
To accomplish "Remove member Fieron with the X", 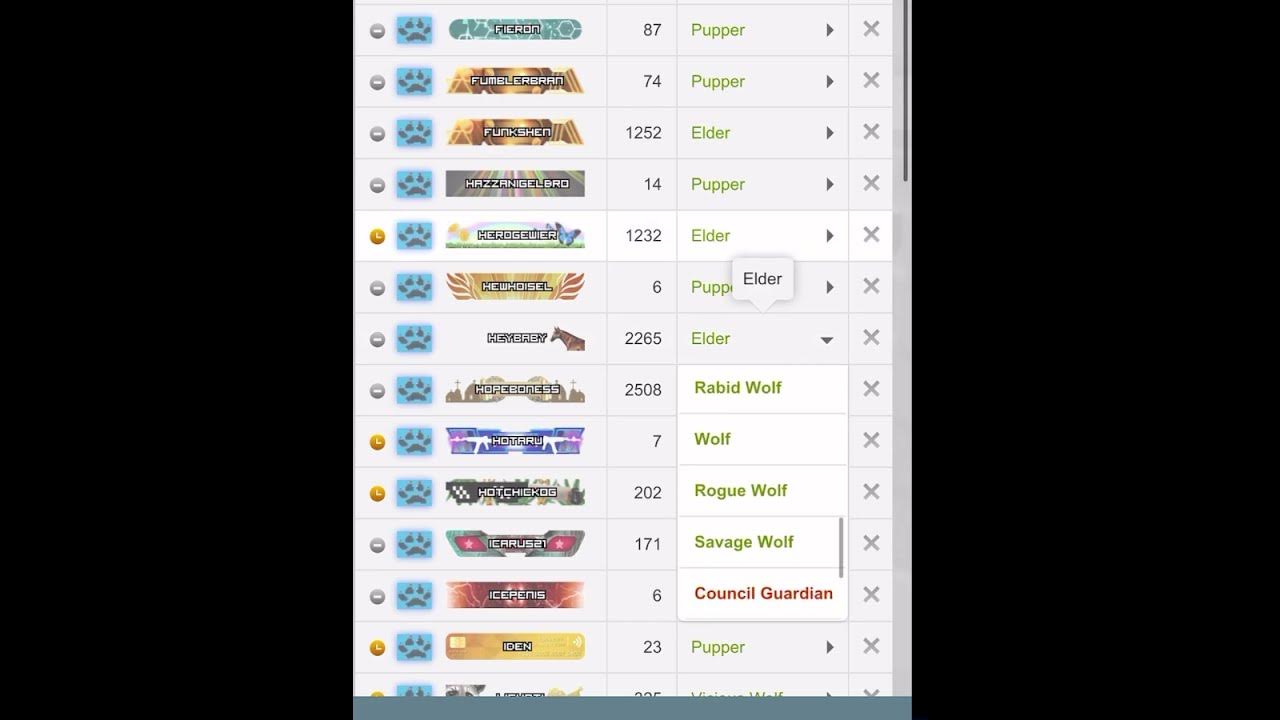I will coord(871,29).
